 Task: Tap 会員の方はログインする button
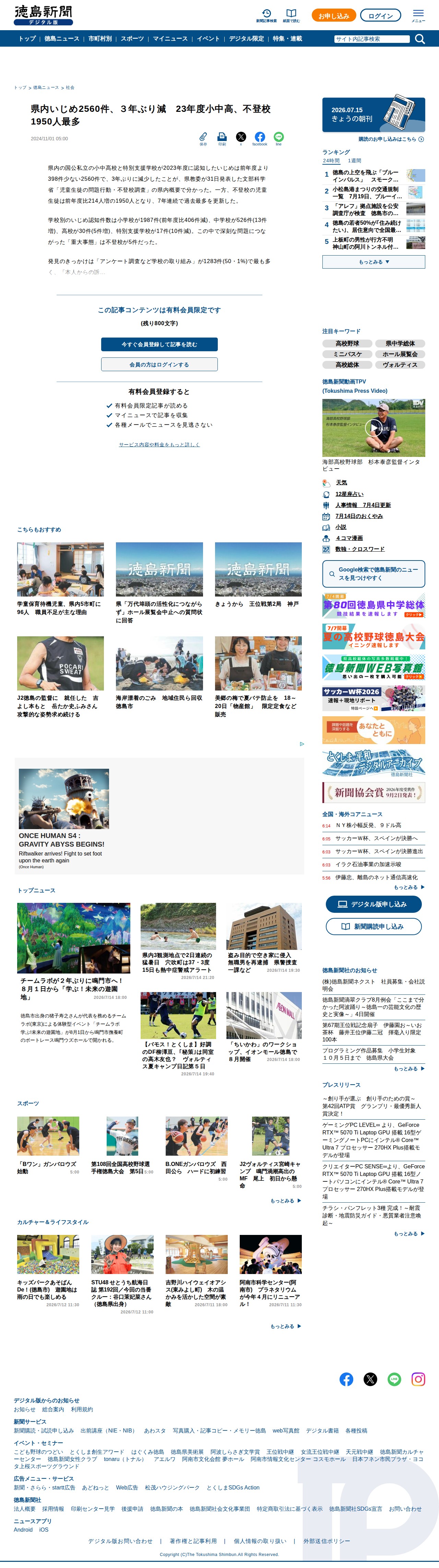coord(159,365)
